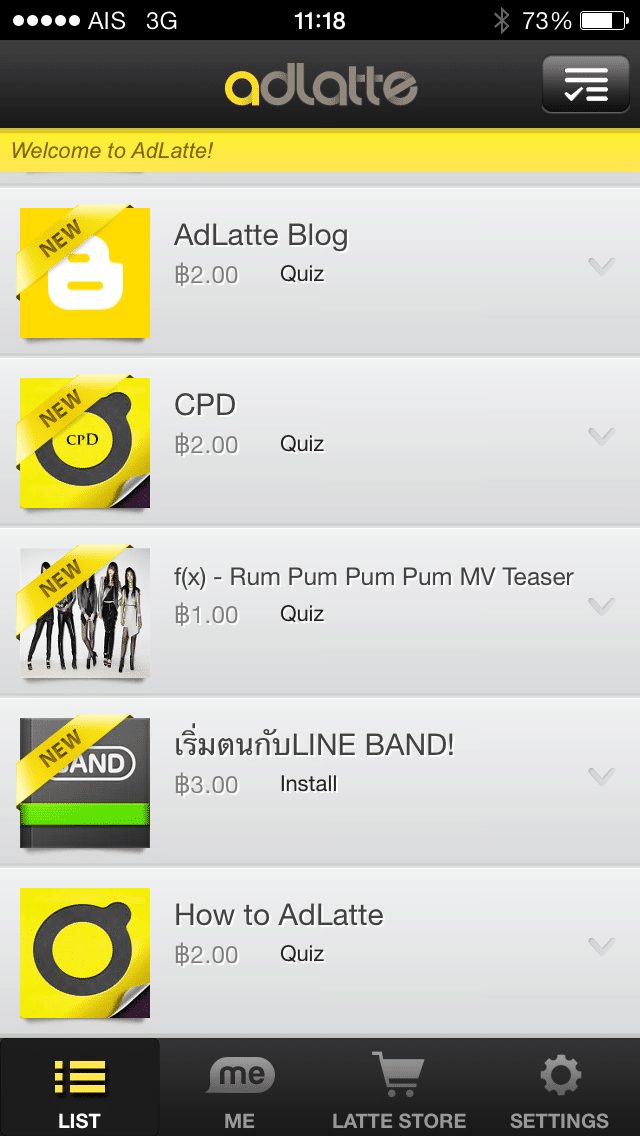The height and width of the screenshot is (1136, 640).
Task: Expand the LINE BAND install row chevron
Action: tap(602, 776)
